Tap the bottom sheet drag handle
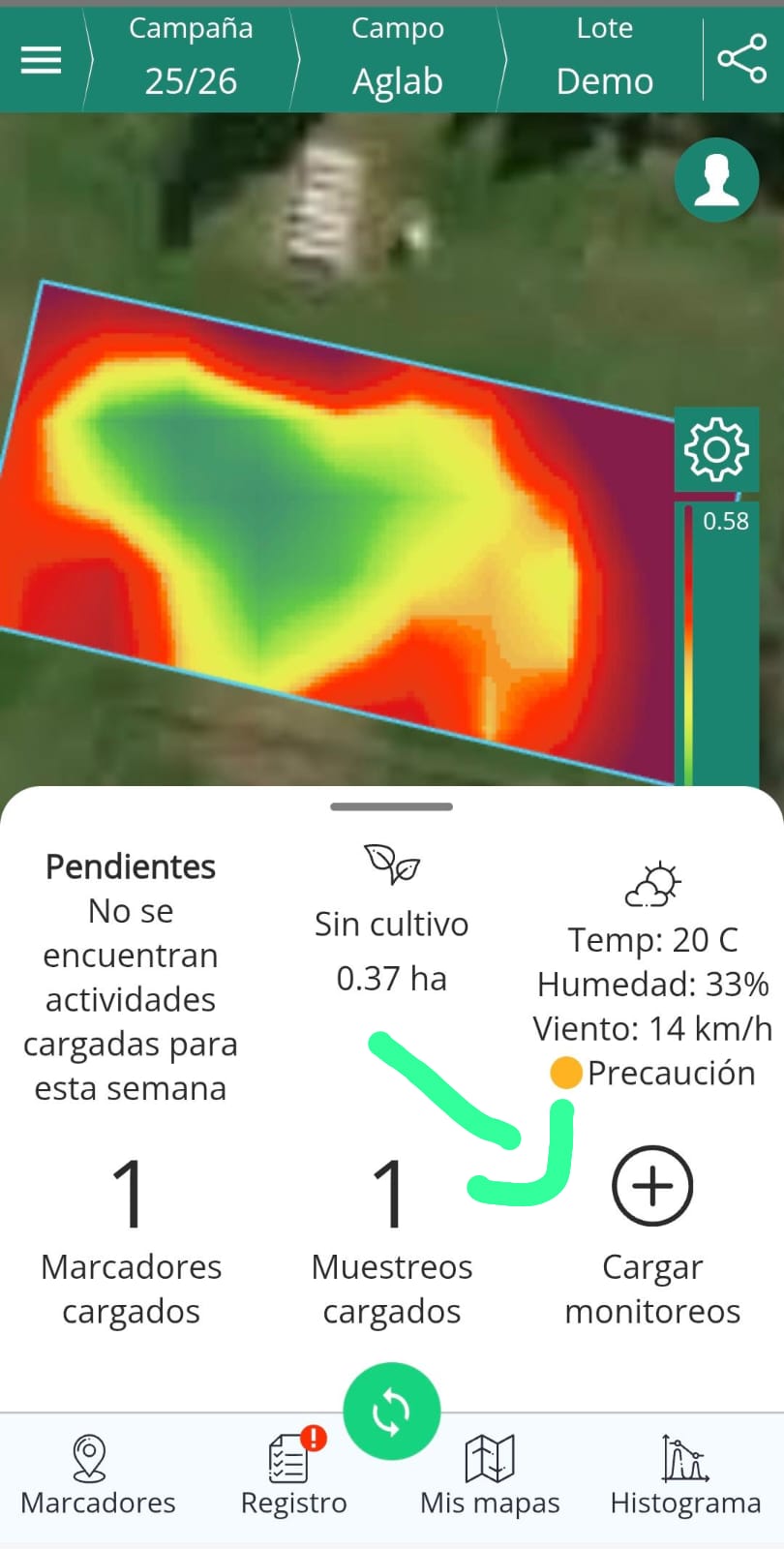Image resolution: width=784 pixels, height=1549 pixels. coord(391,806)
